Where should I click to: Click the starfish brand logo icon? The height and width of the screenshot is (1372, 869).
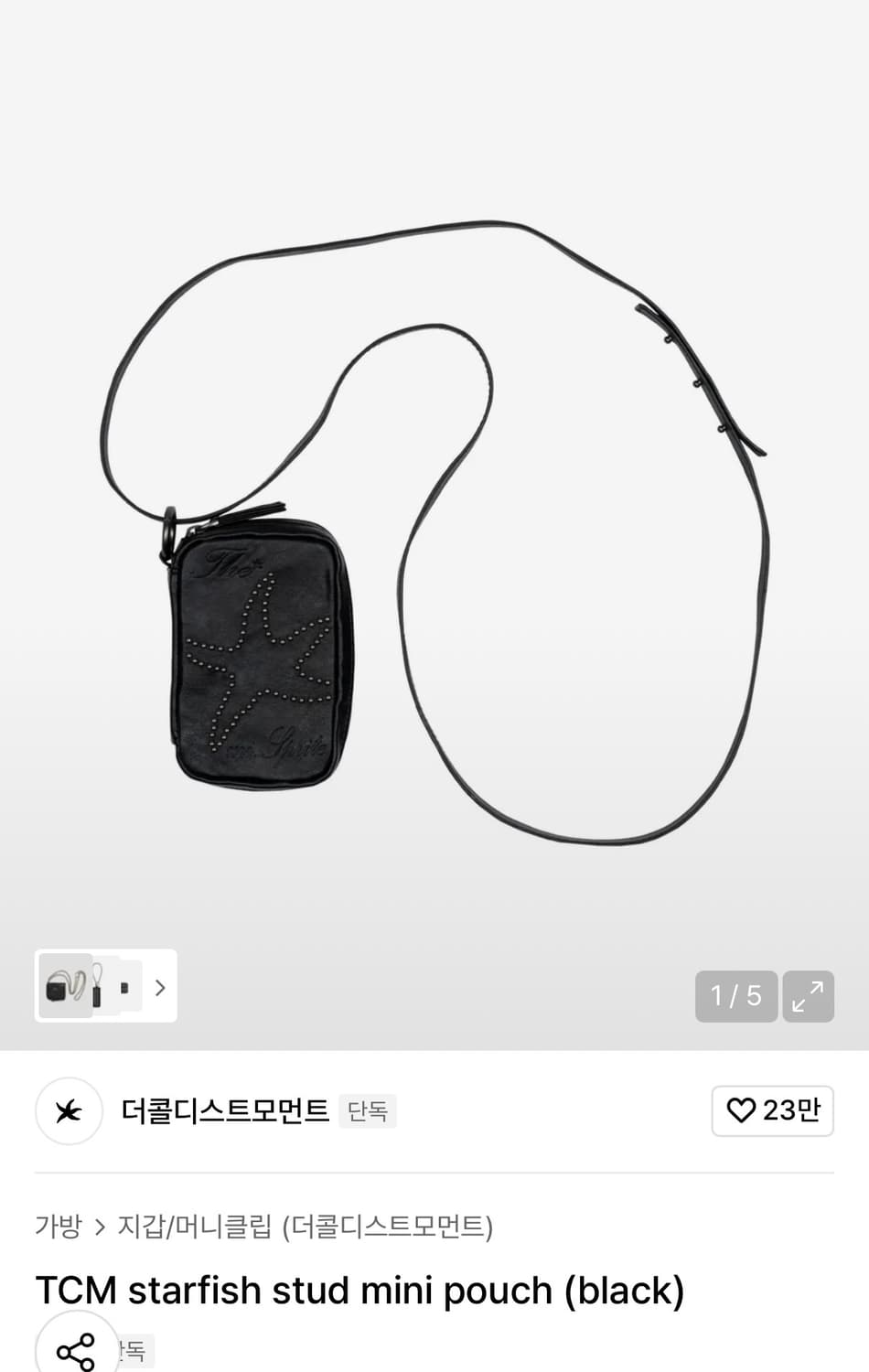69,1111
